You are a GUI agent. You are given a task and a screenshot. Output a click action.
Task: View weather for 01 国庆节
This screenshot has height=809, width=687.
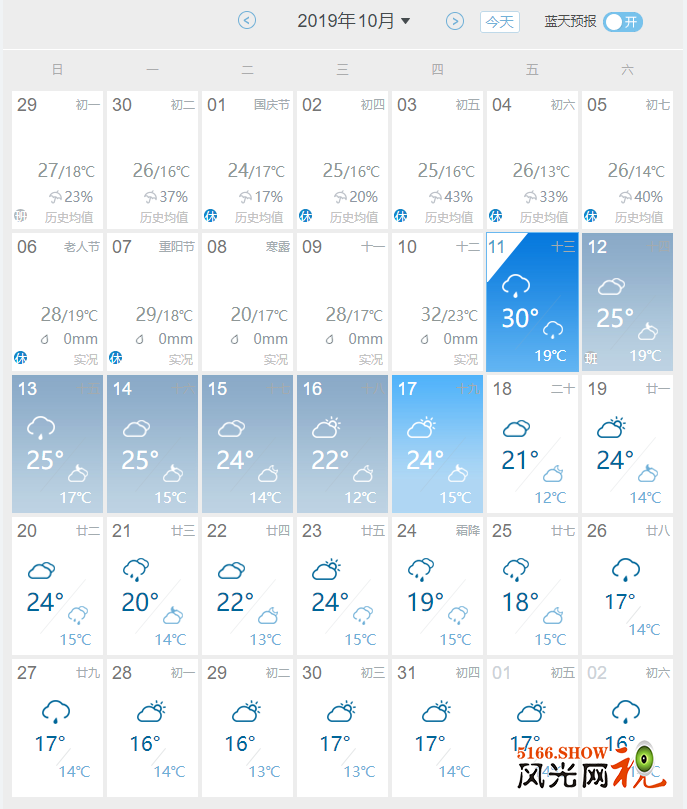click(247, 160)
